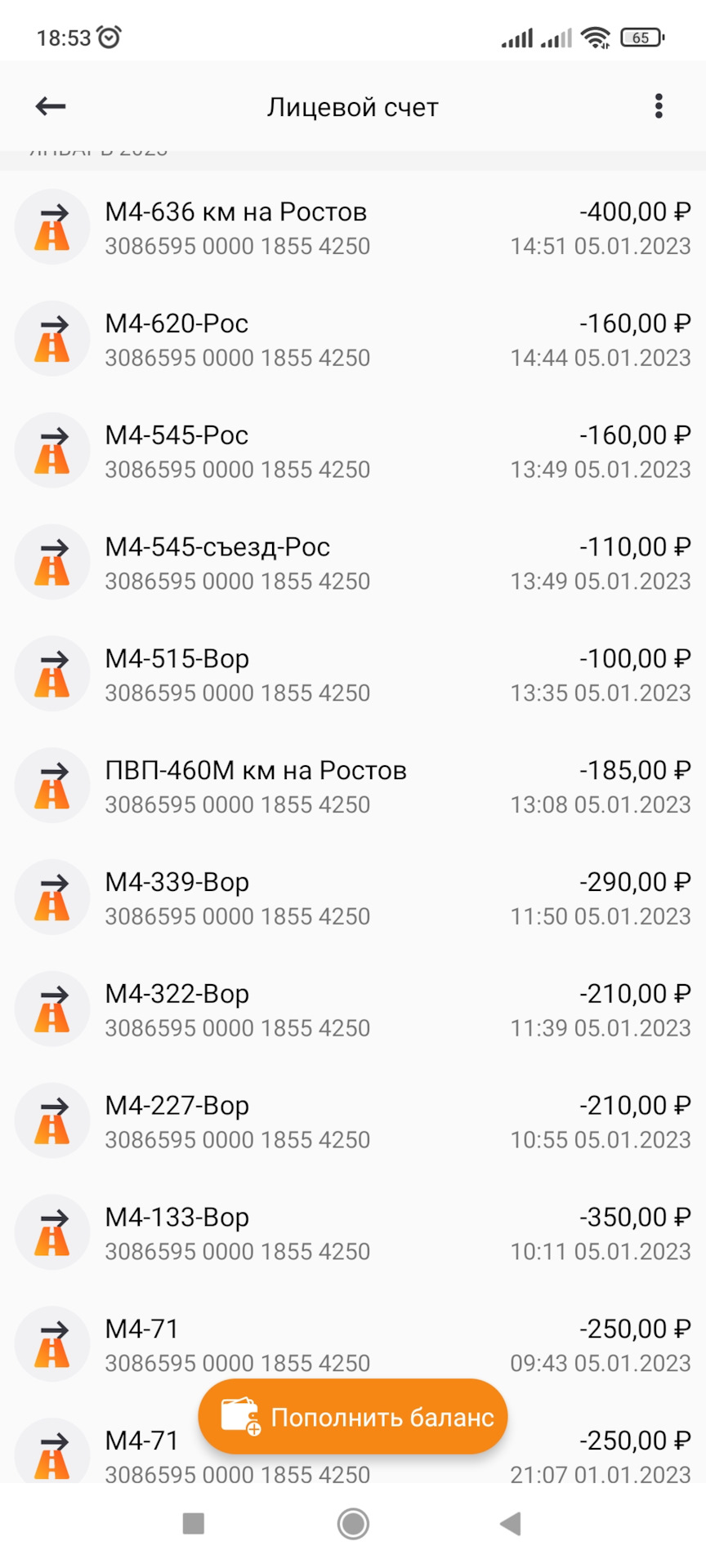Viewport: 706px width, 1568px height.
Task: Select the М4-227-Вор transaction
Action: tap(353, 1122)
